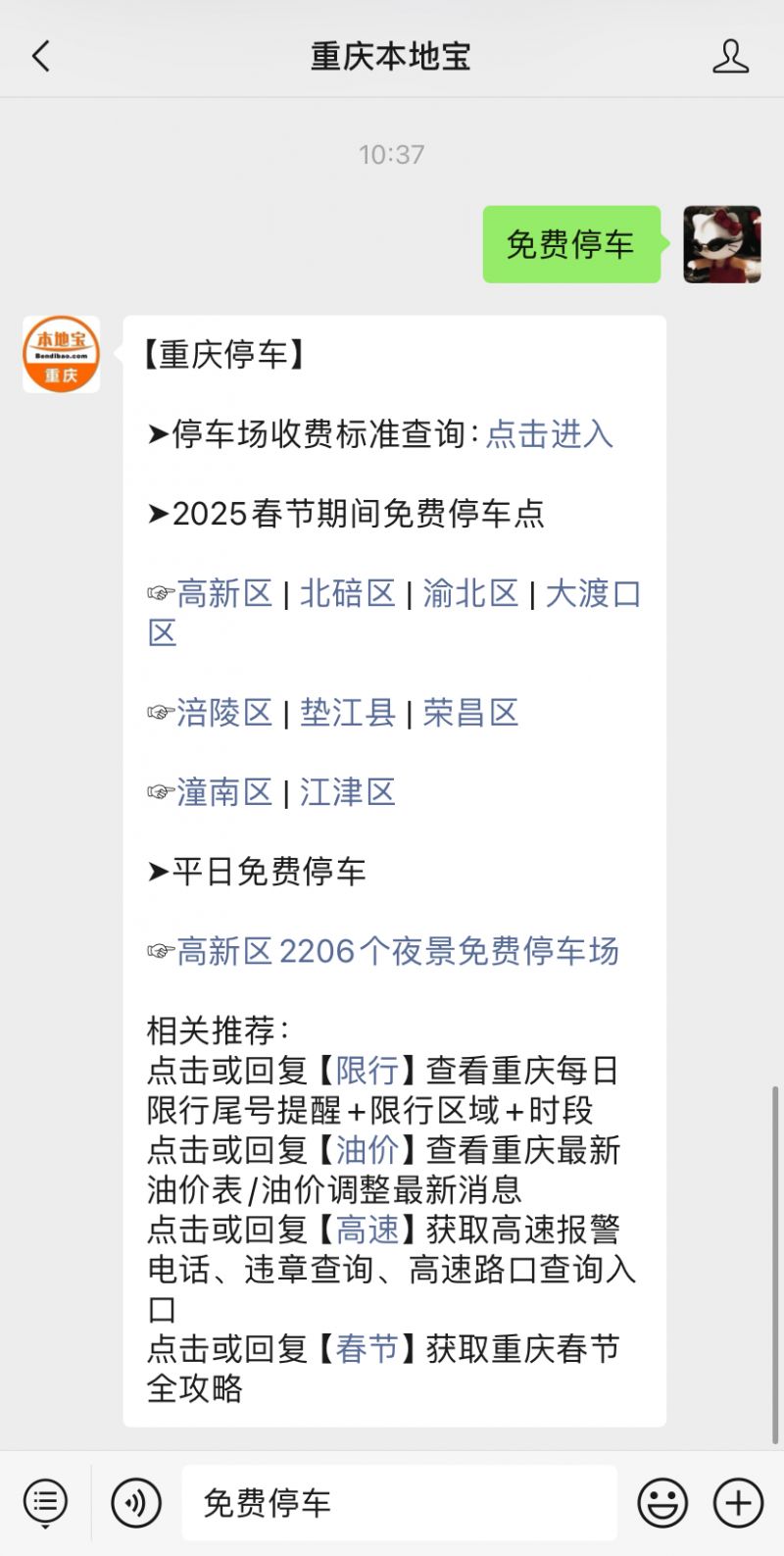Open the 点击进入 parking fee inquiry link
Screen dimensions: 784x1556
550,434
